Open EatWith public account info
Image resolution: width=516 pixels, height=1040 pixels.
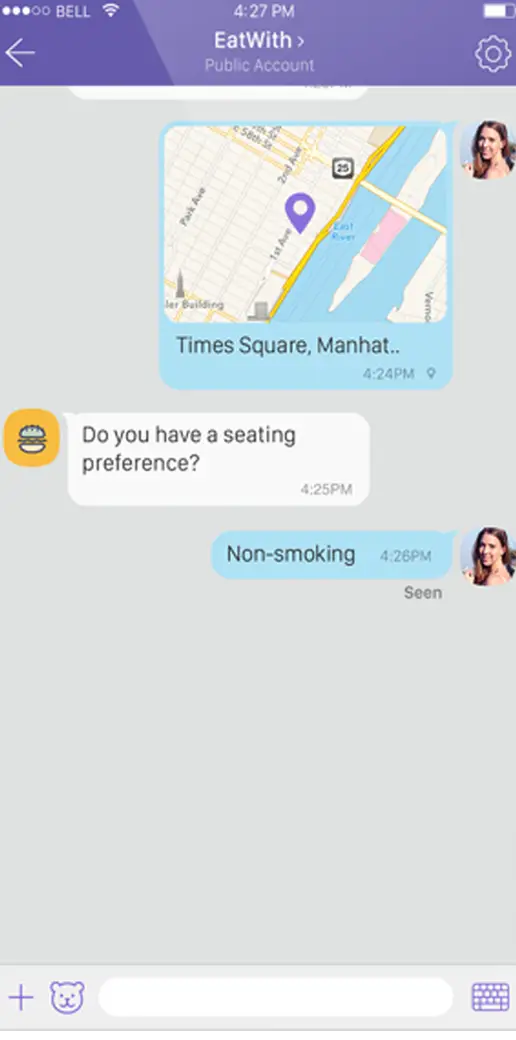pos(259,41)
